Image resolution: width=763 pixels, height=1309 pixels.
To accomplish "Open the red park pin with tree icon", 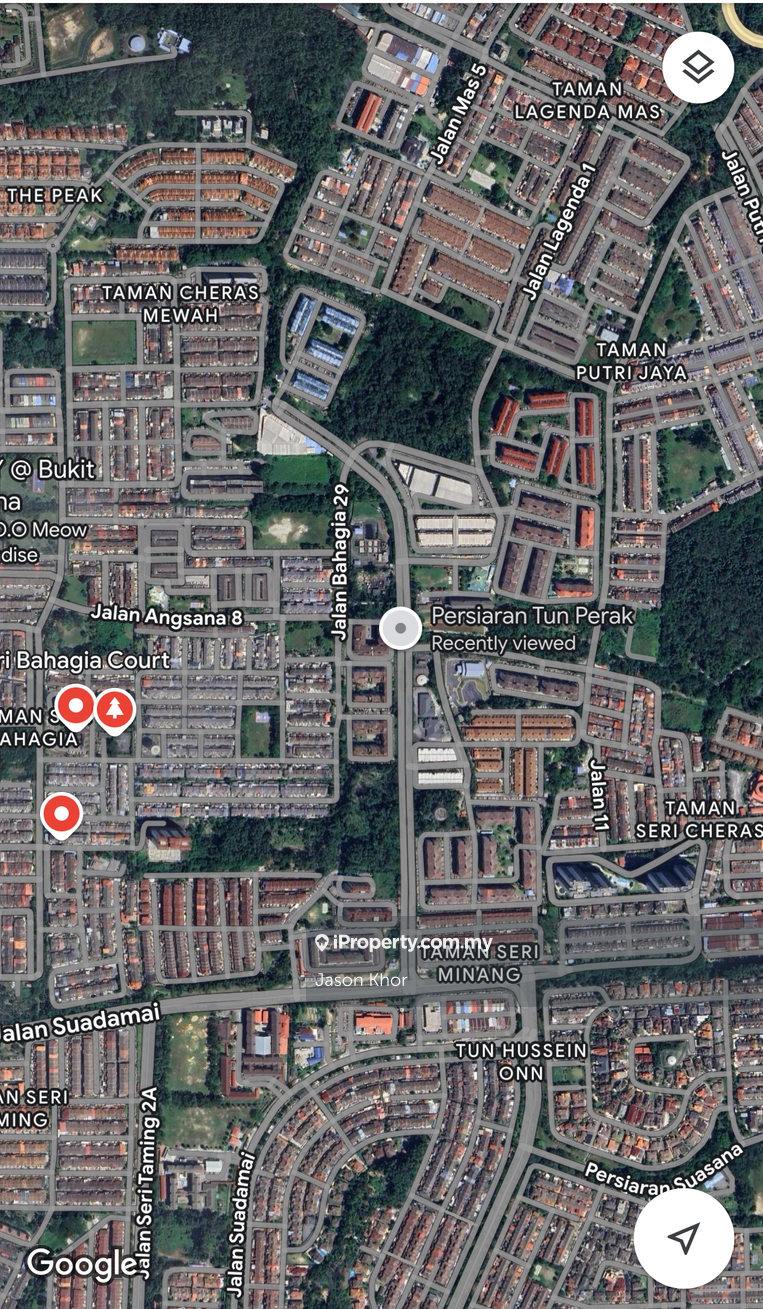I will click(x=115, y=708).
